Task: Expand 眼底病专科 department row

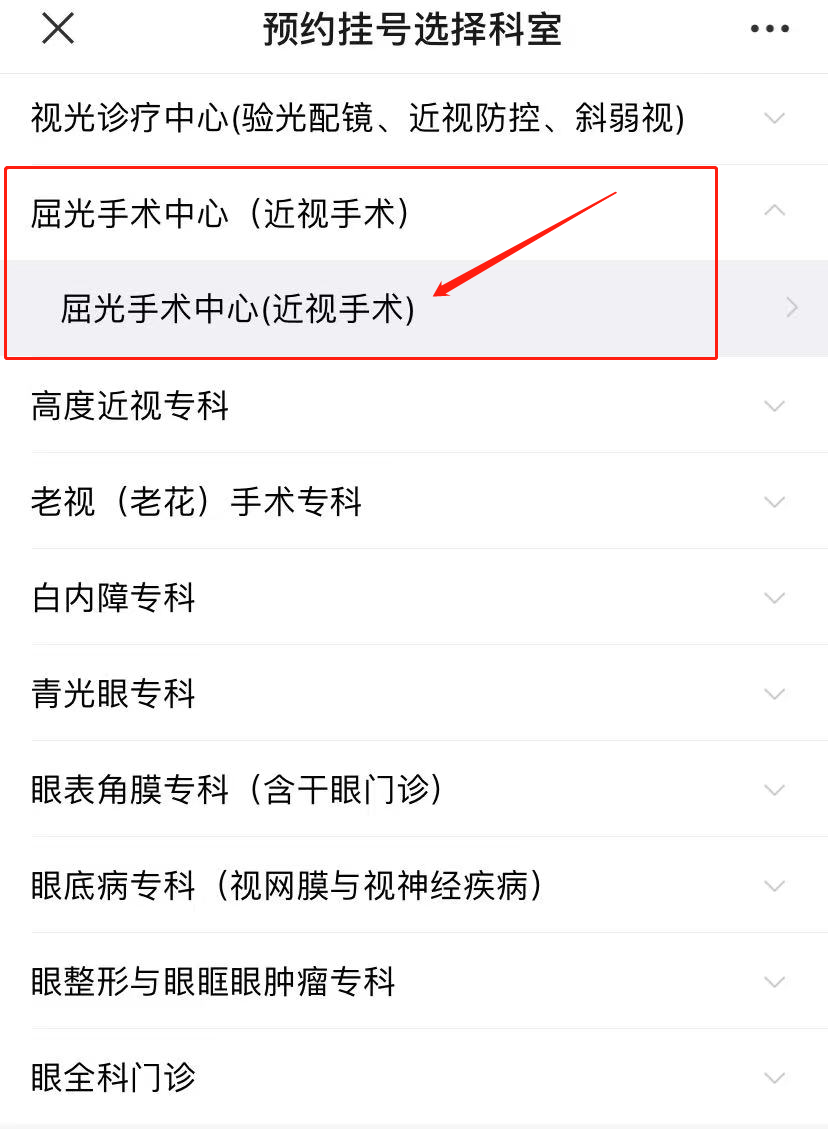Action: tap(414, 885)
